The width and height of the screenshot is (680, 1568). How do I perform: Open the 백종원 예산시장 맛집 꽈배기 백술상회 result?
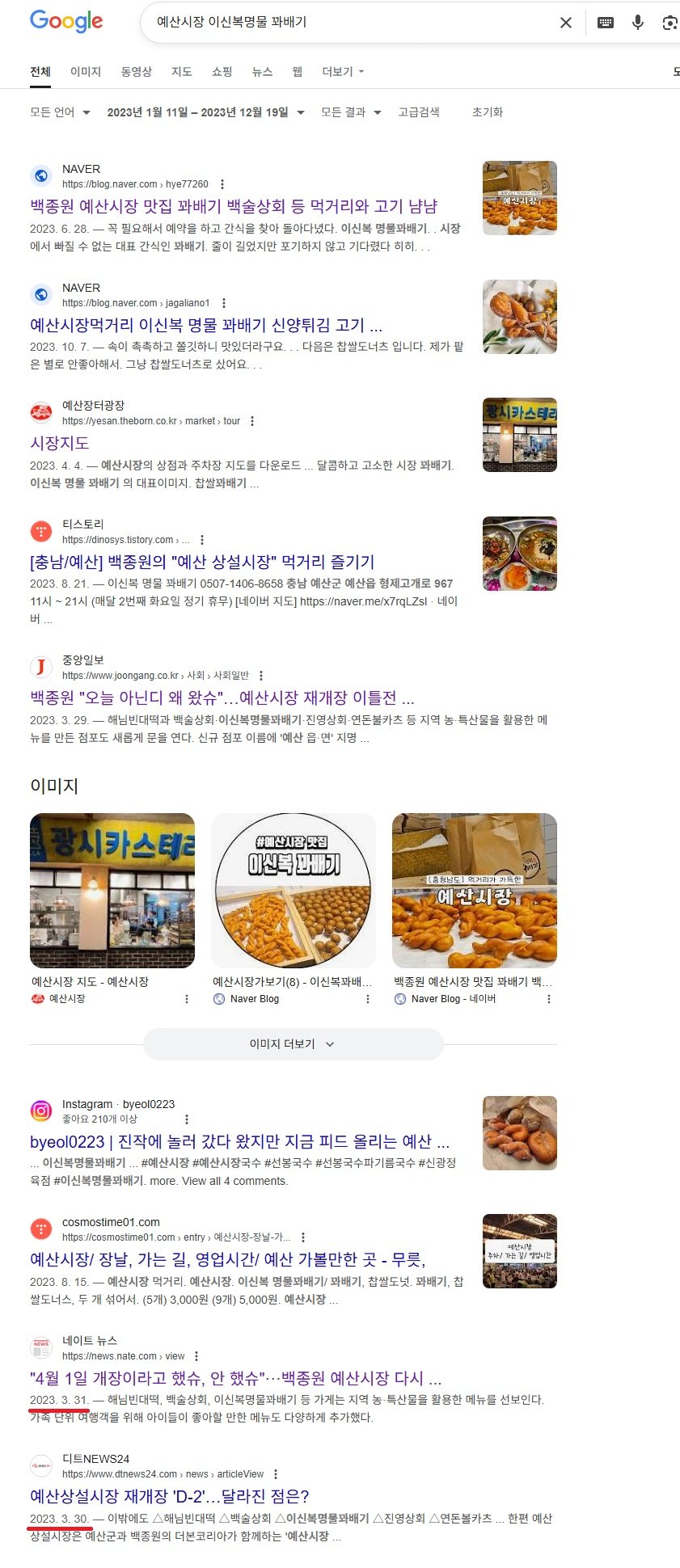click(234, 207)
